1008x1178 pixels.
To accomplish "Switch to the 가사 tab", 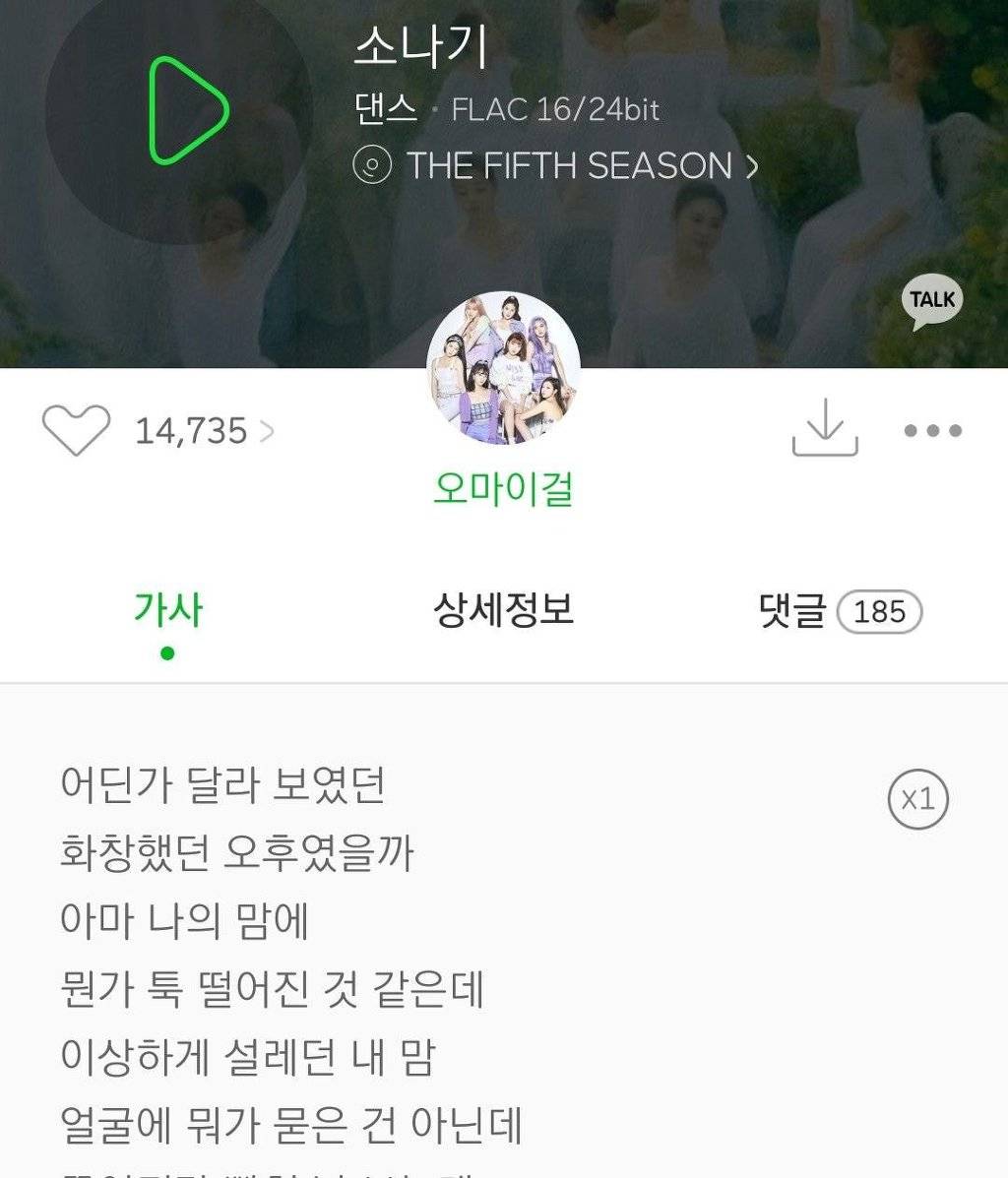I will 168,610.
